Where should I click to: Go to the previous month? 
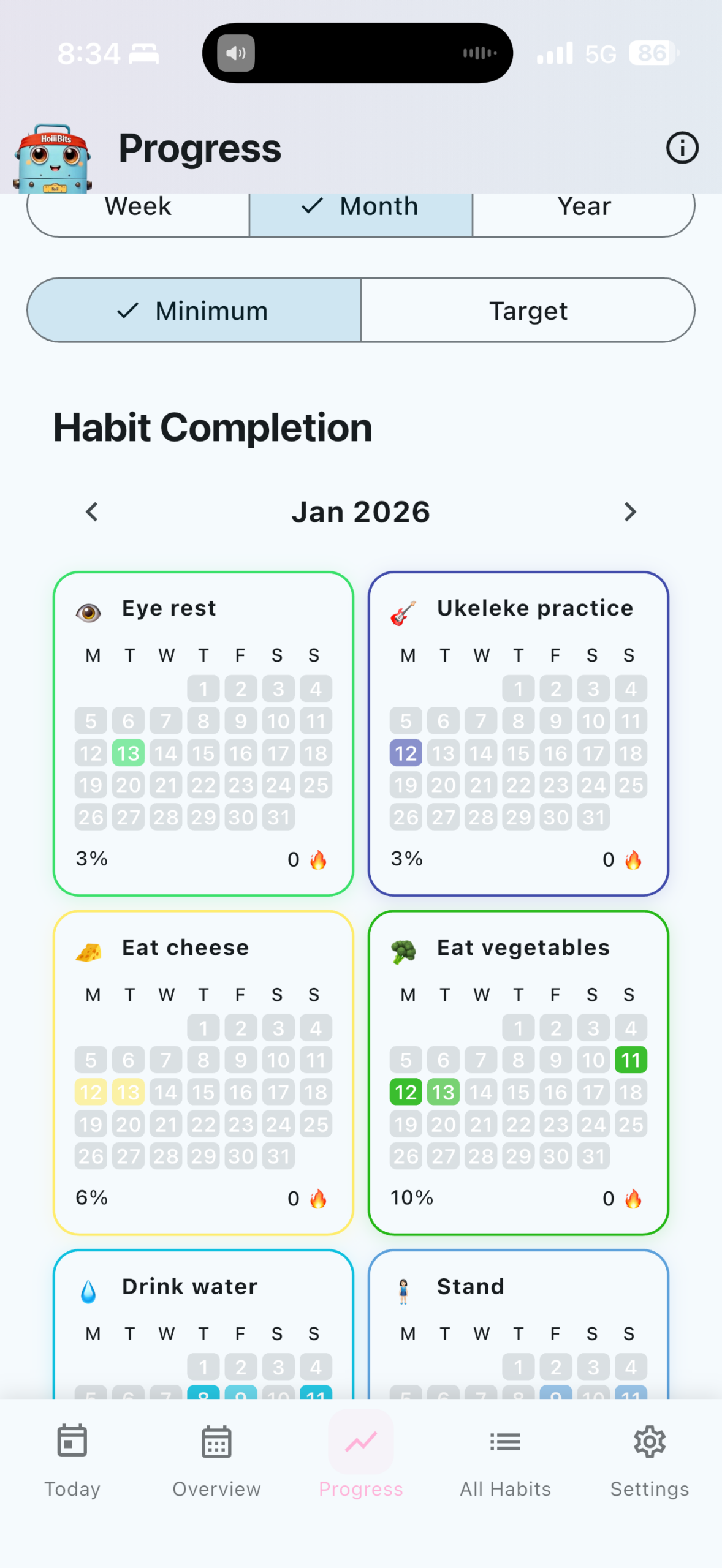92,511
